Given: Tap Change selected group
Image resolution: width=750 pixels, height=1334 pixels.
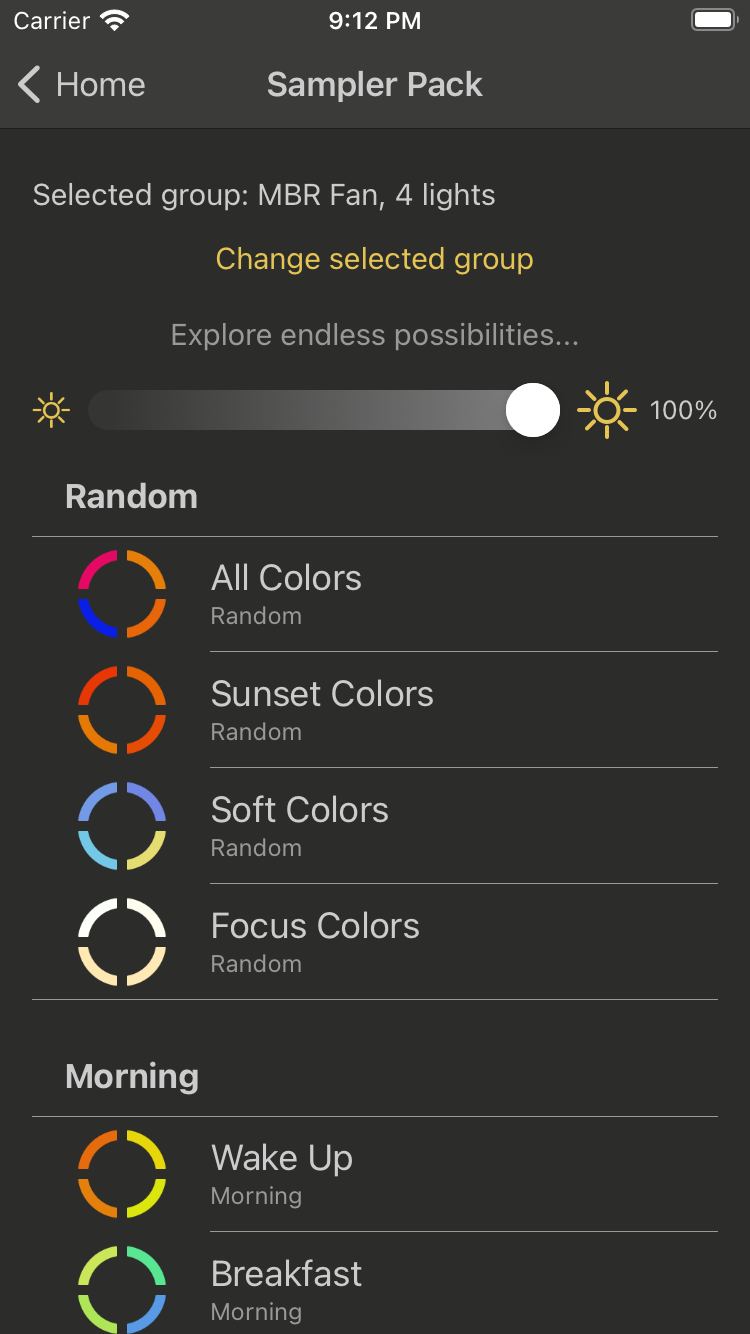Looking at the screenshot, I should (x=374, y=259).
